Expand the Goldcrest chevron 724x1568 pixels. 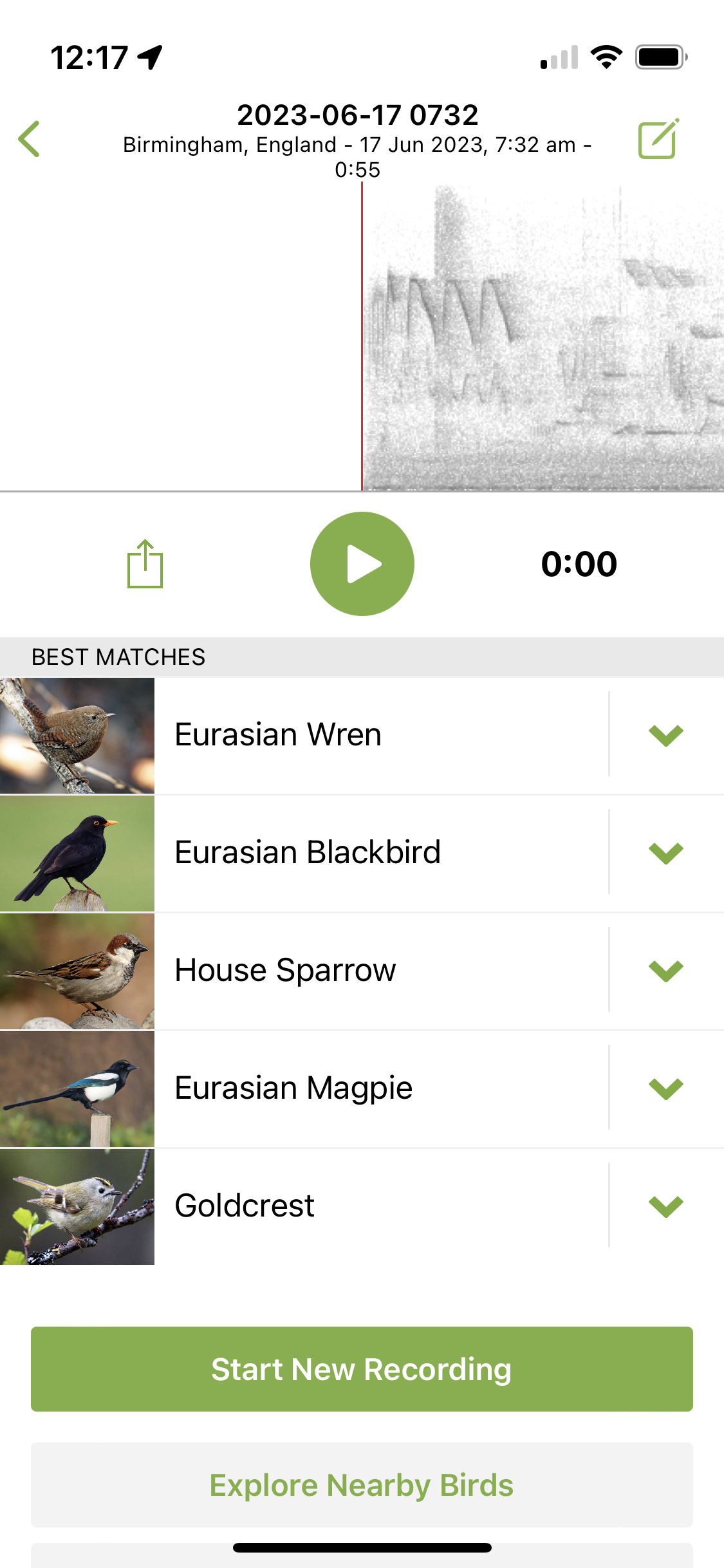[x=665, y=1206]
